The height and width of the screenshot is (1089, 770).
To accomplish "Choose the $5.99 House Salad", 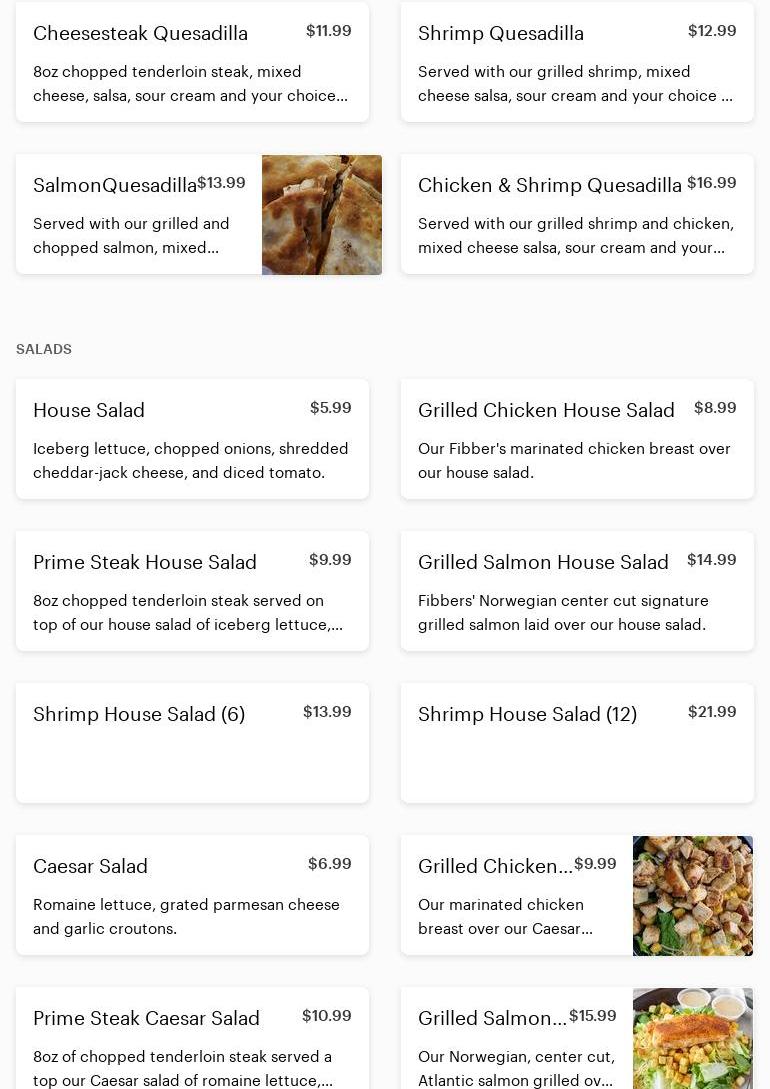I will [x=192, y=439].
